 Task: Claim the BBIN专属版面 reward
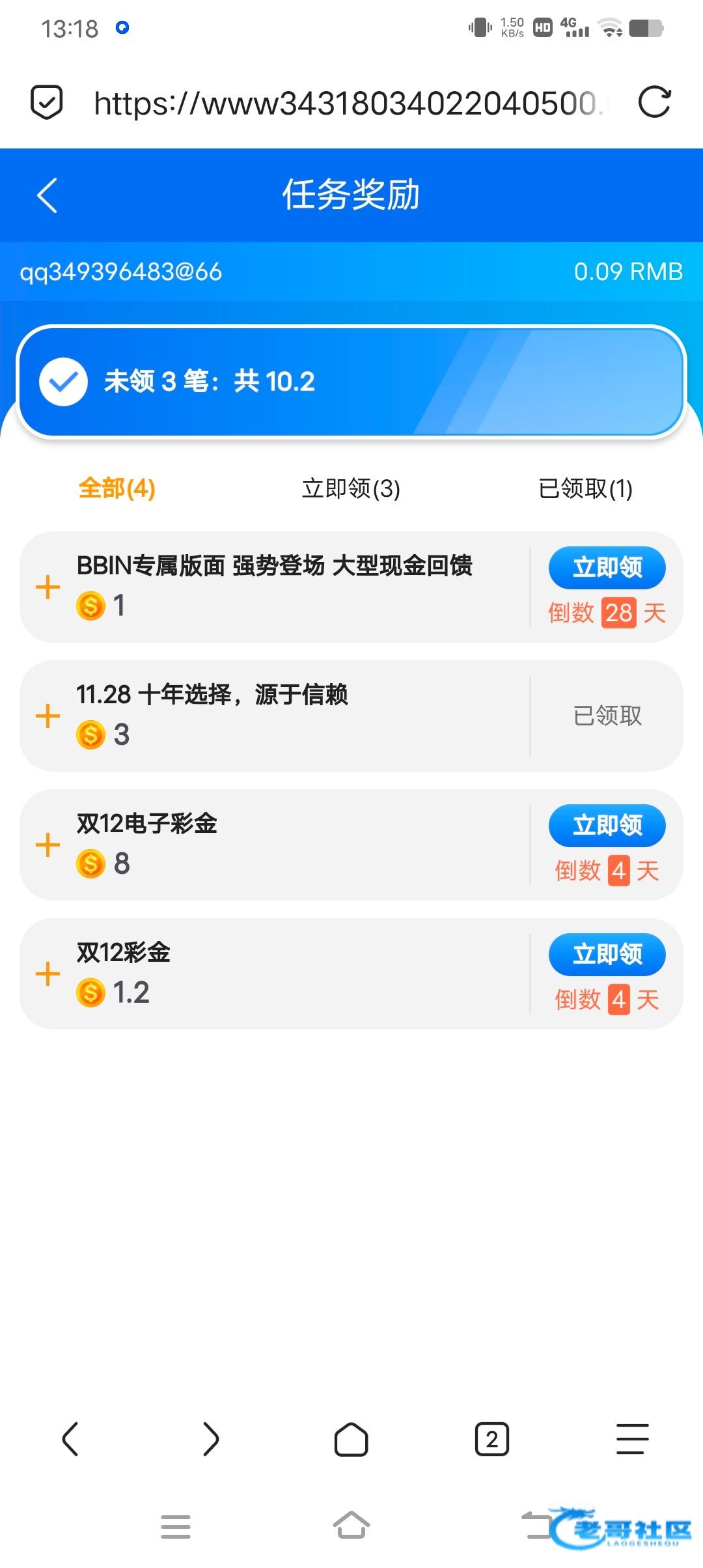607,567
